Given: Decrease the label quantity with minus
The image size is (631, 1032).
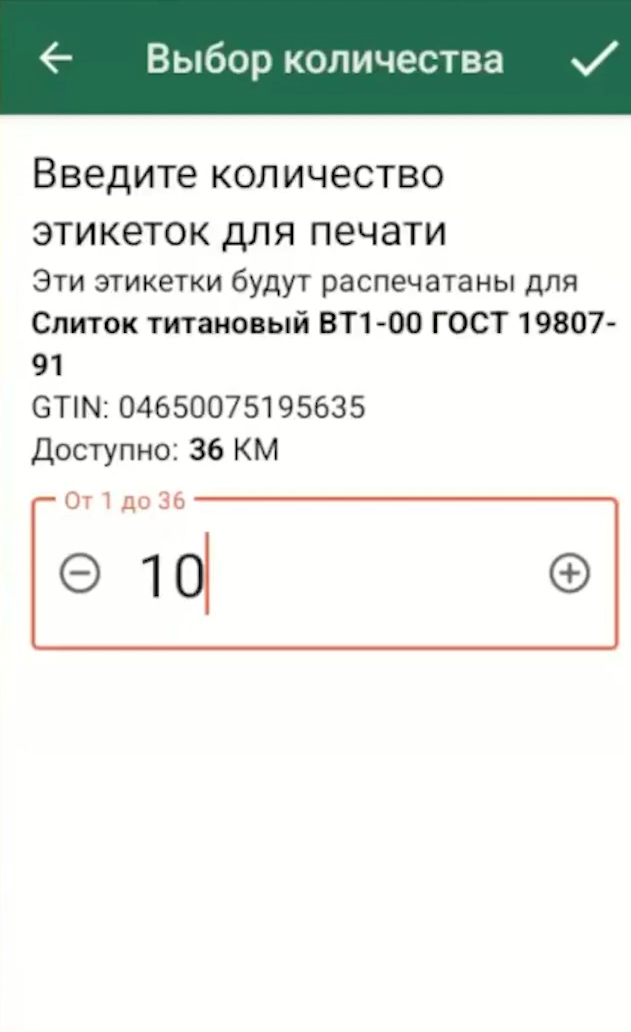Looking at the screenshot, I should tap(80, 573).
